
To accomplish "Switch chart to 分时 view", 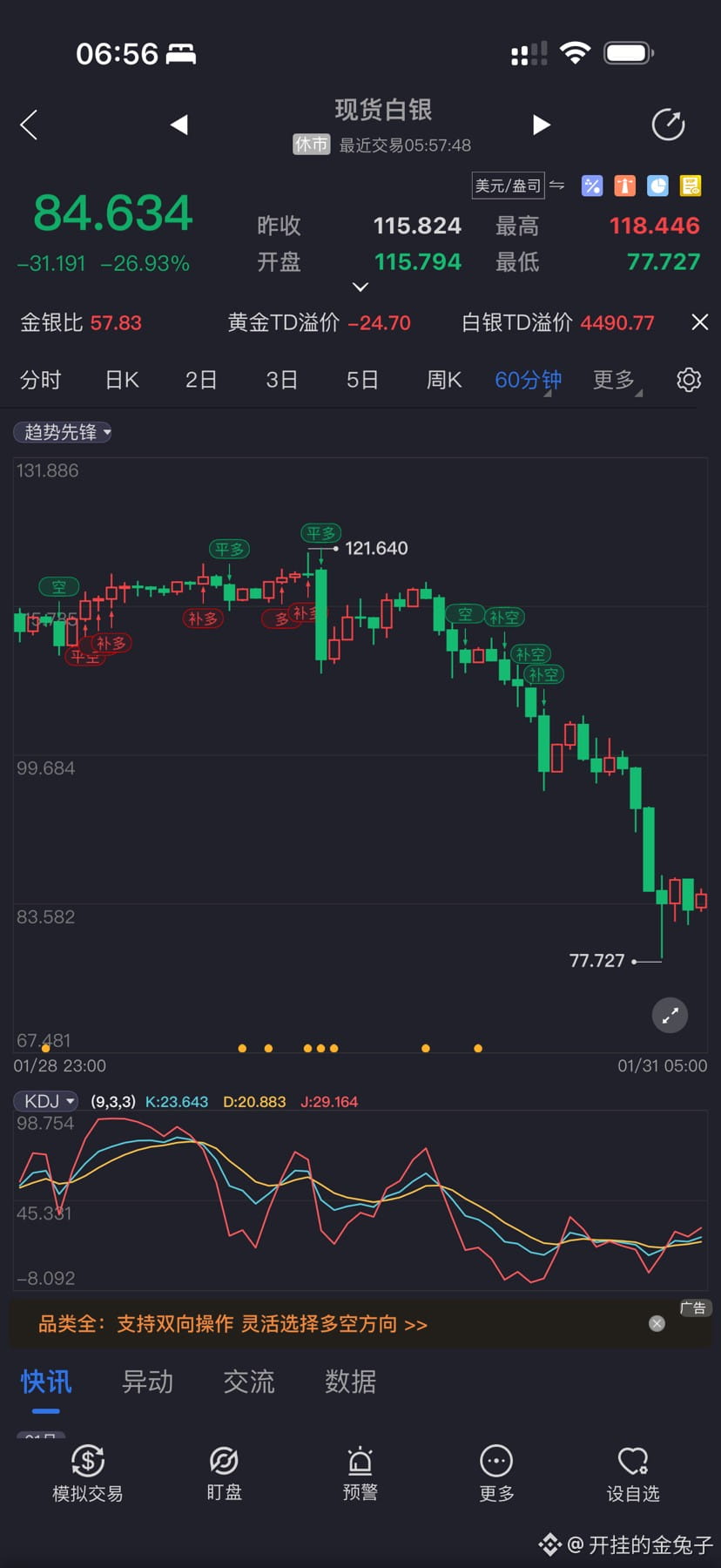I will click(x=40, y=380).
